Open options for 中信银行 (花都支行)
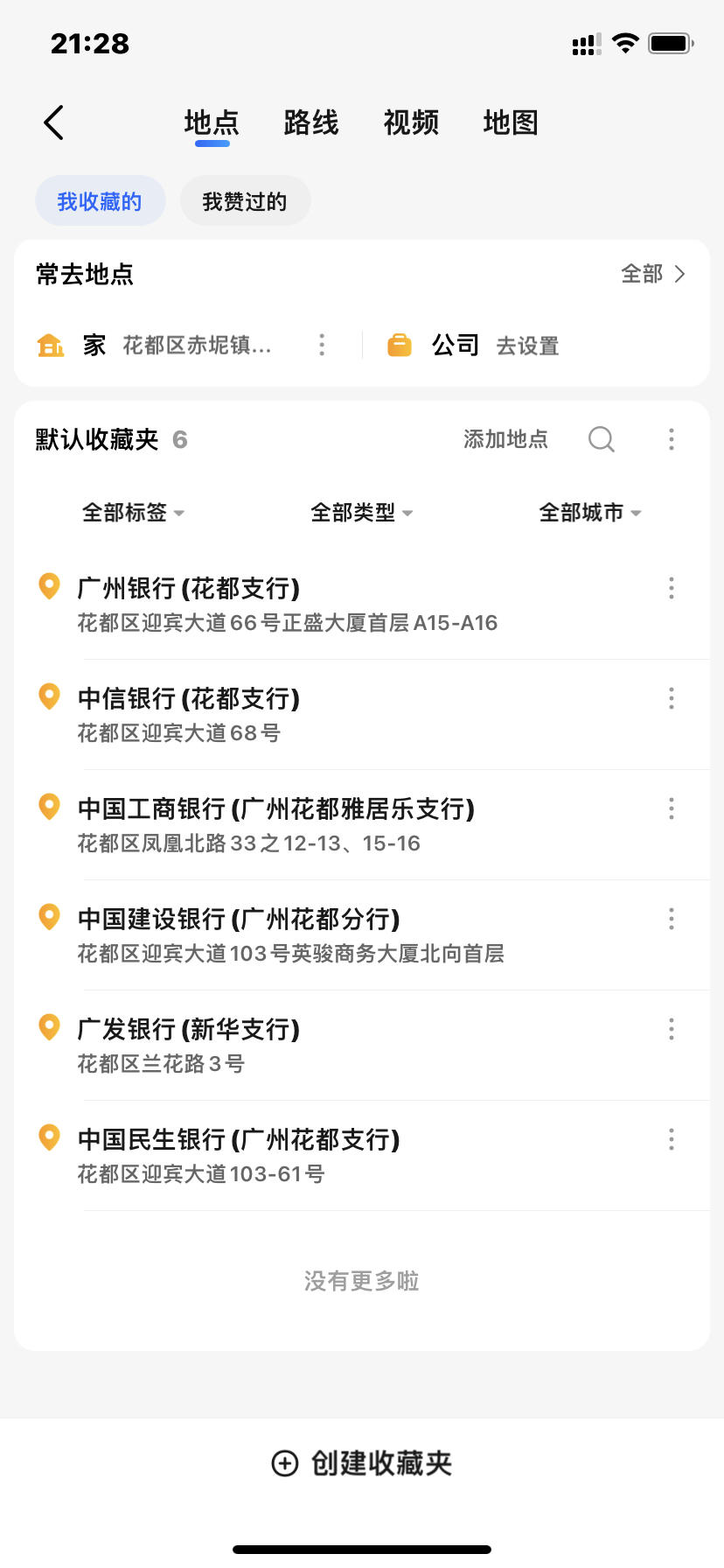 672,698
